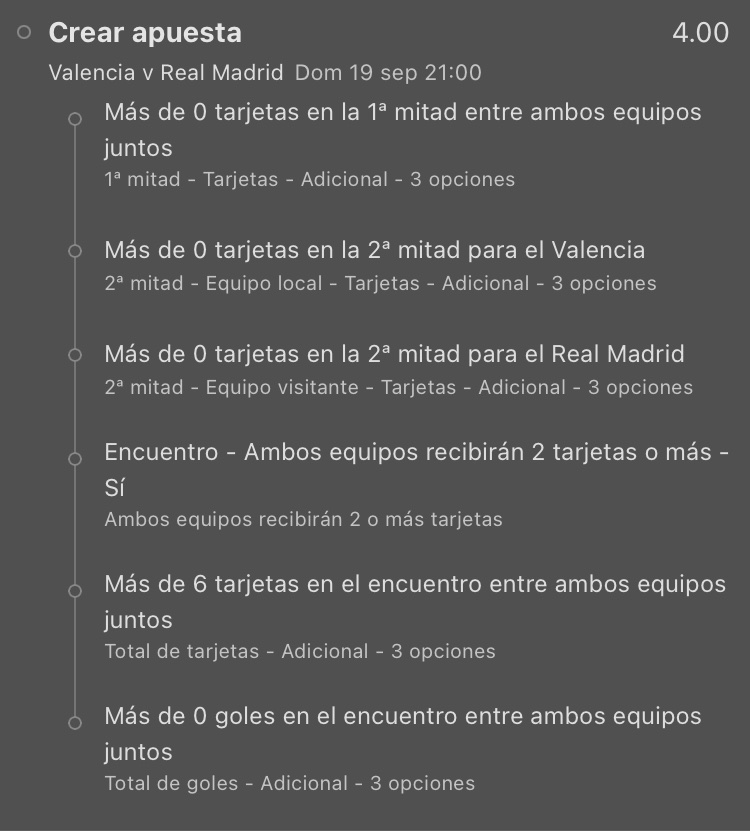
Task: Open the Crear apuesta bet header
Action: pos(145,33)
